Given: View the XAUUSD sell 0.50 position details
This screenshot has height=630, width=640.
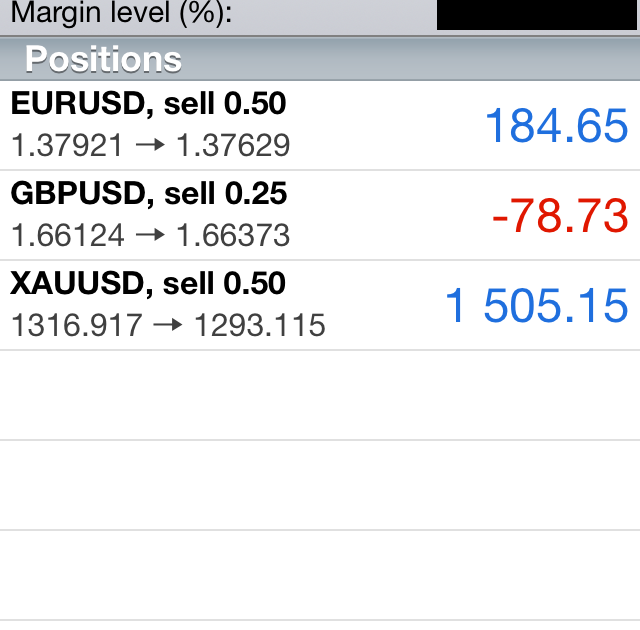Looking at the screenshot, I should coord(320,306).
